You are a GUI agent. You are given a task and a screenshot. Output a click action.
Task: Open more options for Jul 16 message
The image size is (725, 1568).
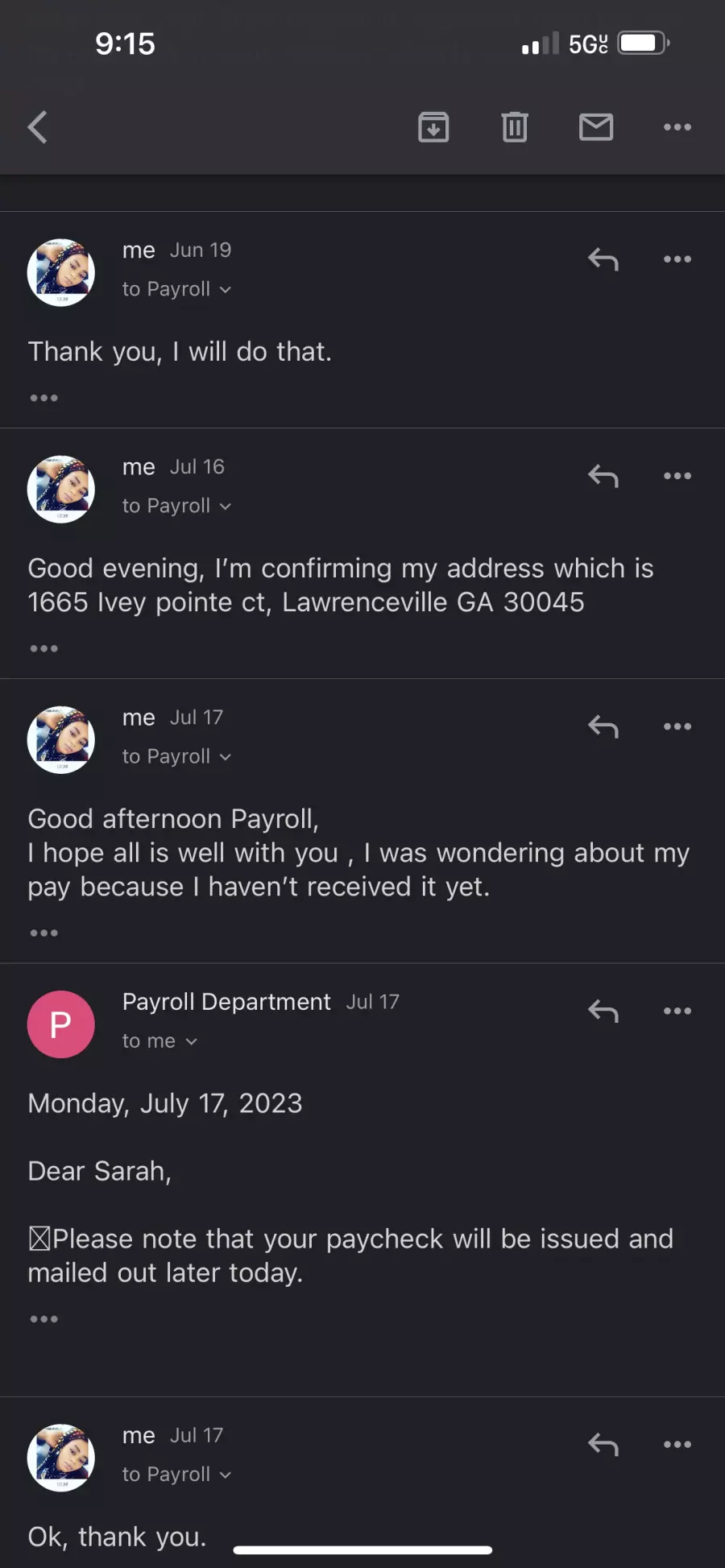pyautogui.click(x=677, y=476)
